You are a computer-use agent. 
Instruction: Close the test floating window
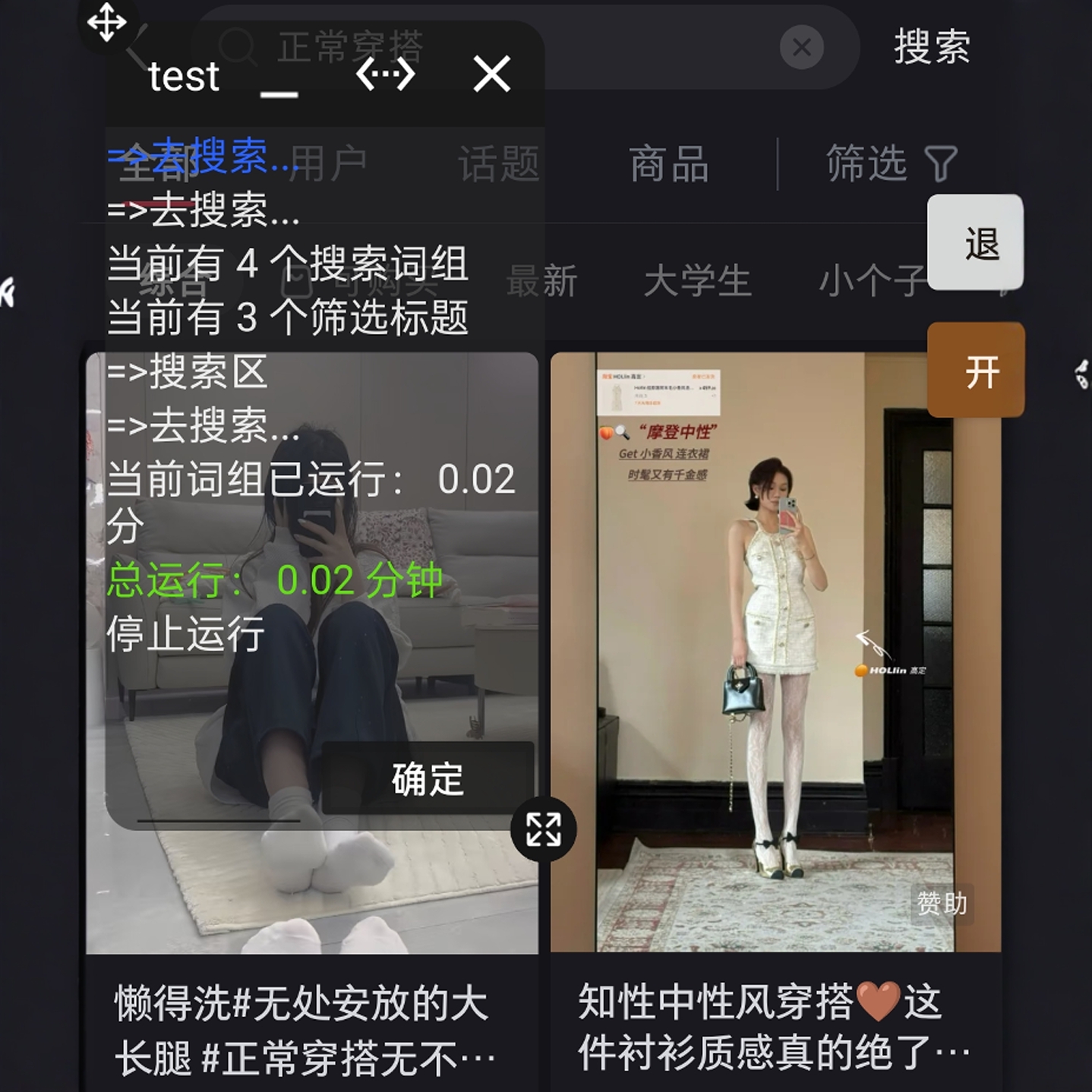pyautogui.click(x=491, y=74)
